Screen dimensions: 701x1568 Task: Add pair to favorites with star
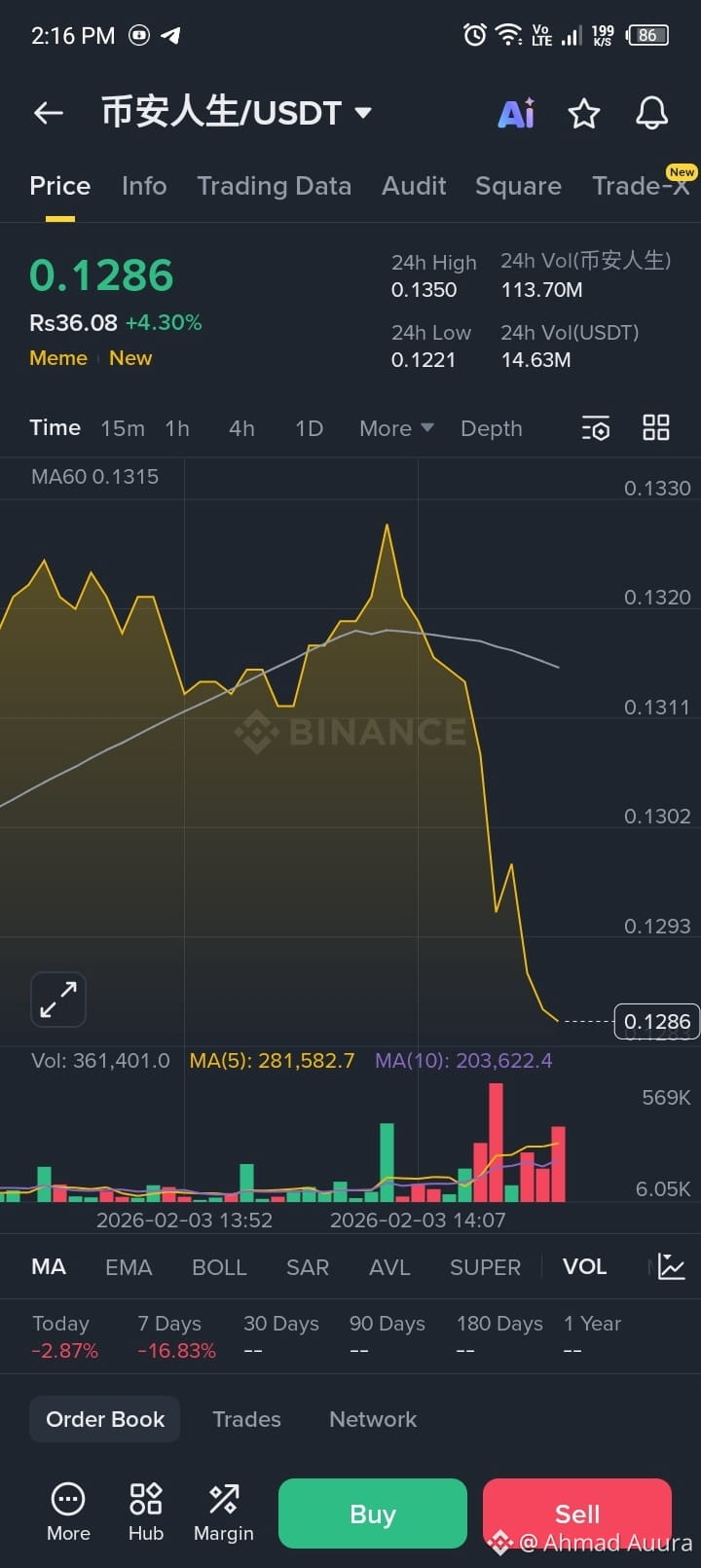584,114
